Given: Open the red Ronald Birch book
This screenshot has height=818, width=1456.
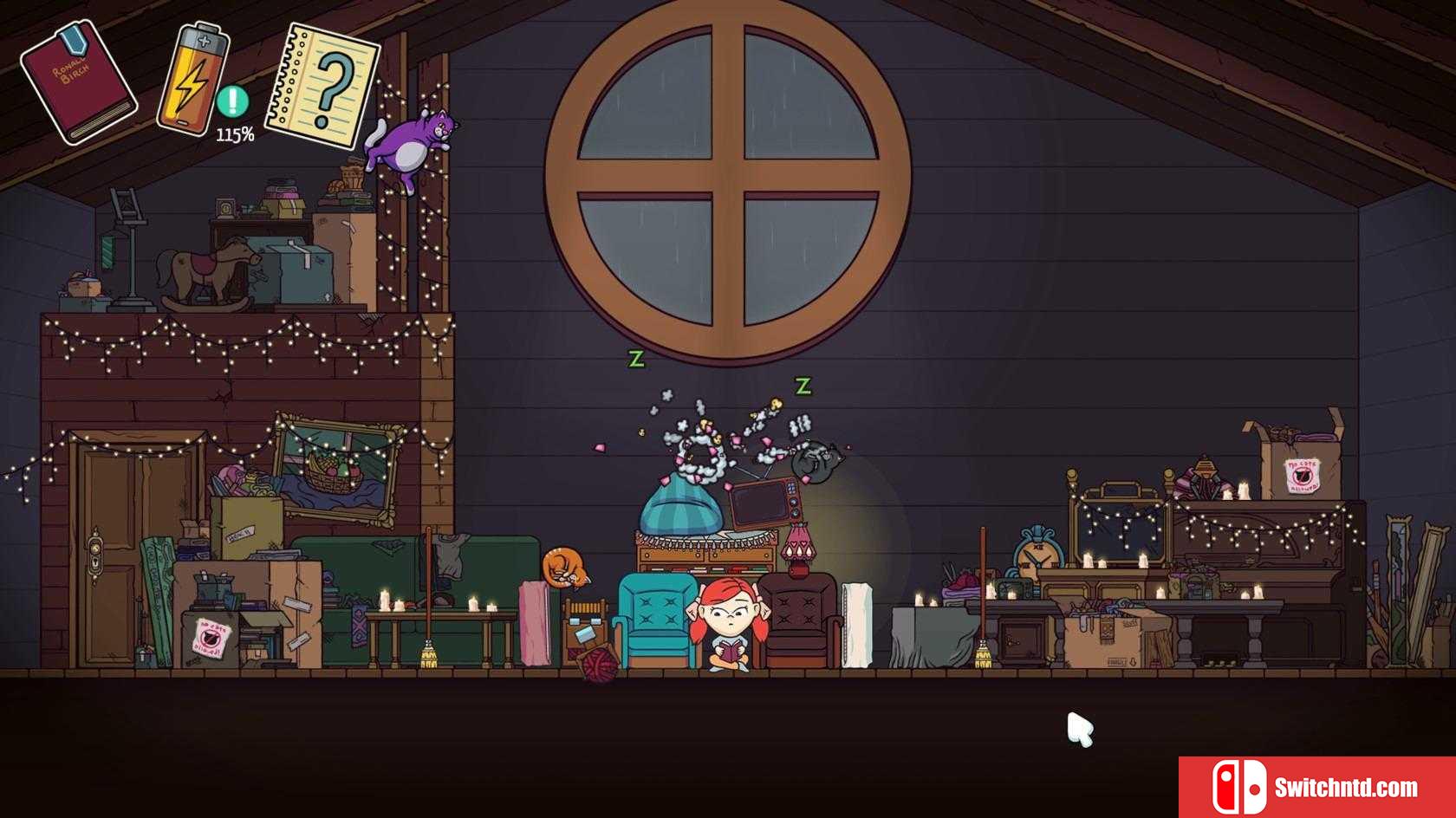Looking at the screenshot, I should click(78, 82).
